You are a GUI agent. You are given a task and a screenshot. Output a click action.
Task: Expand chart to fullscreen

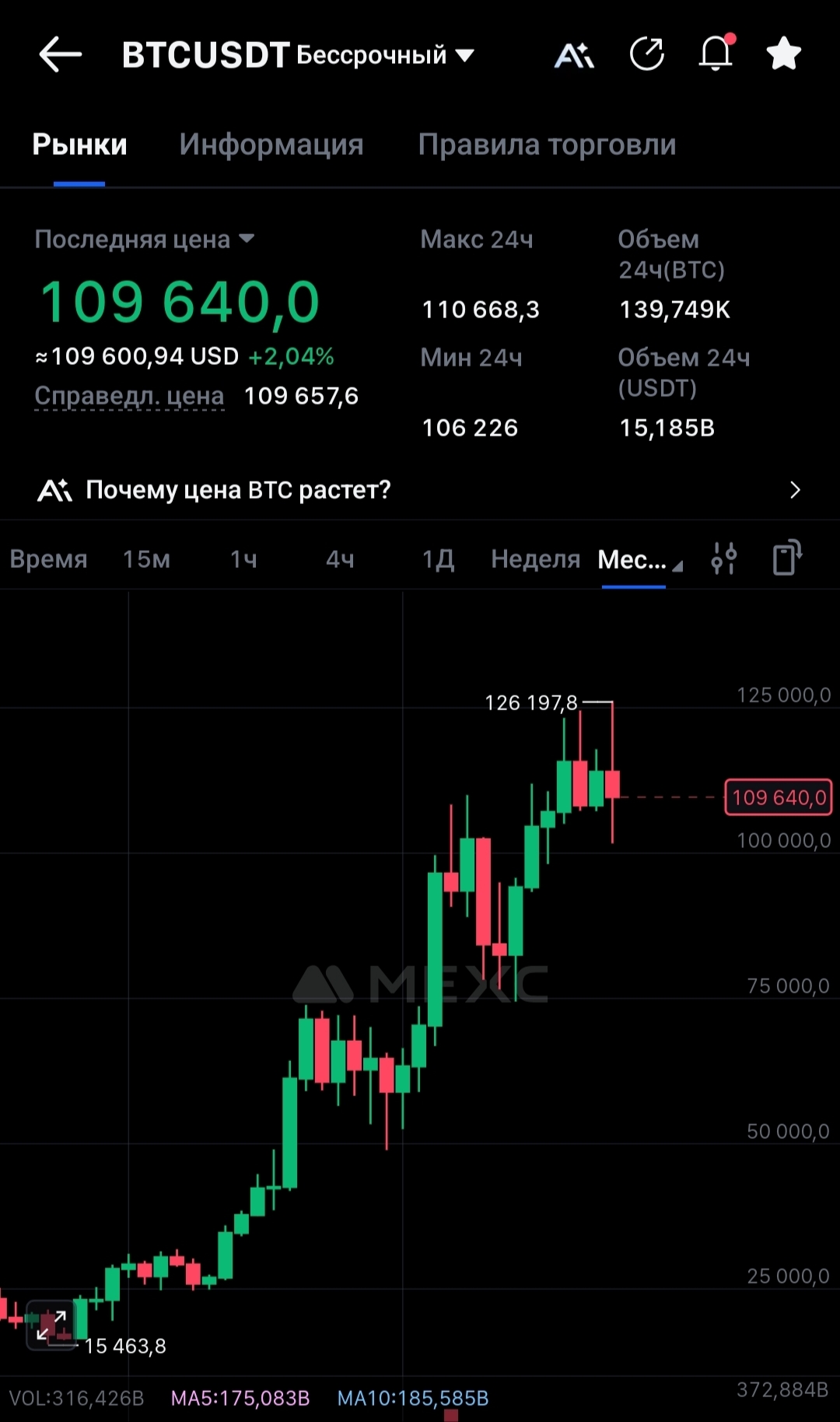click(51, 1326)
